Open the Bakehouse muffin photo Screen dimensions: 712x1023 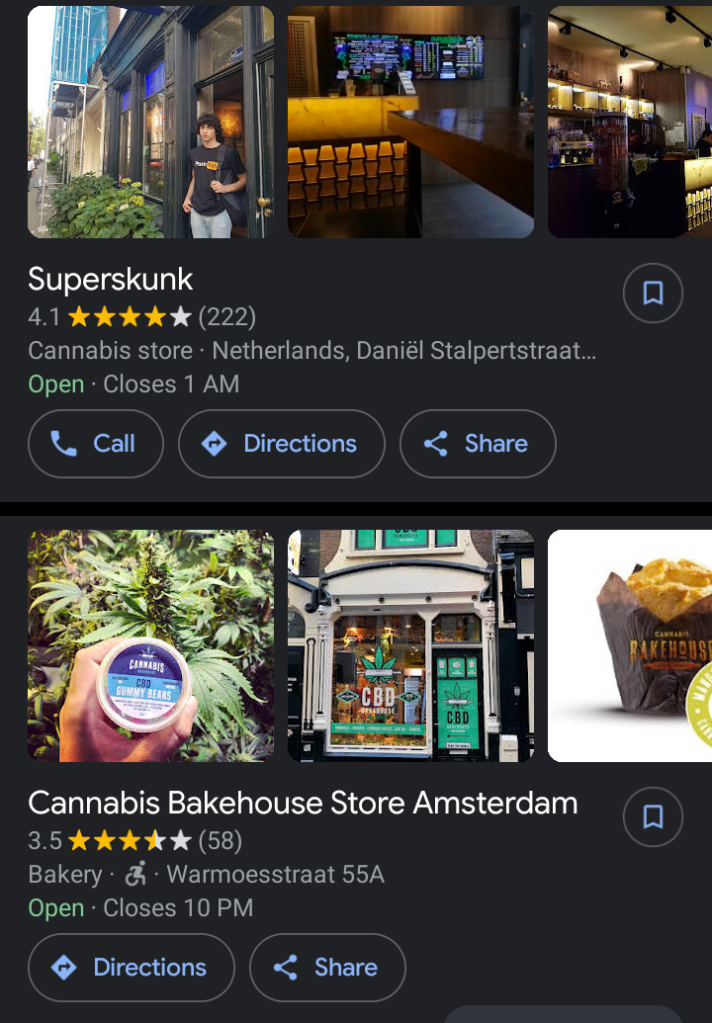(x=630, y=646)
